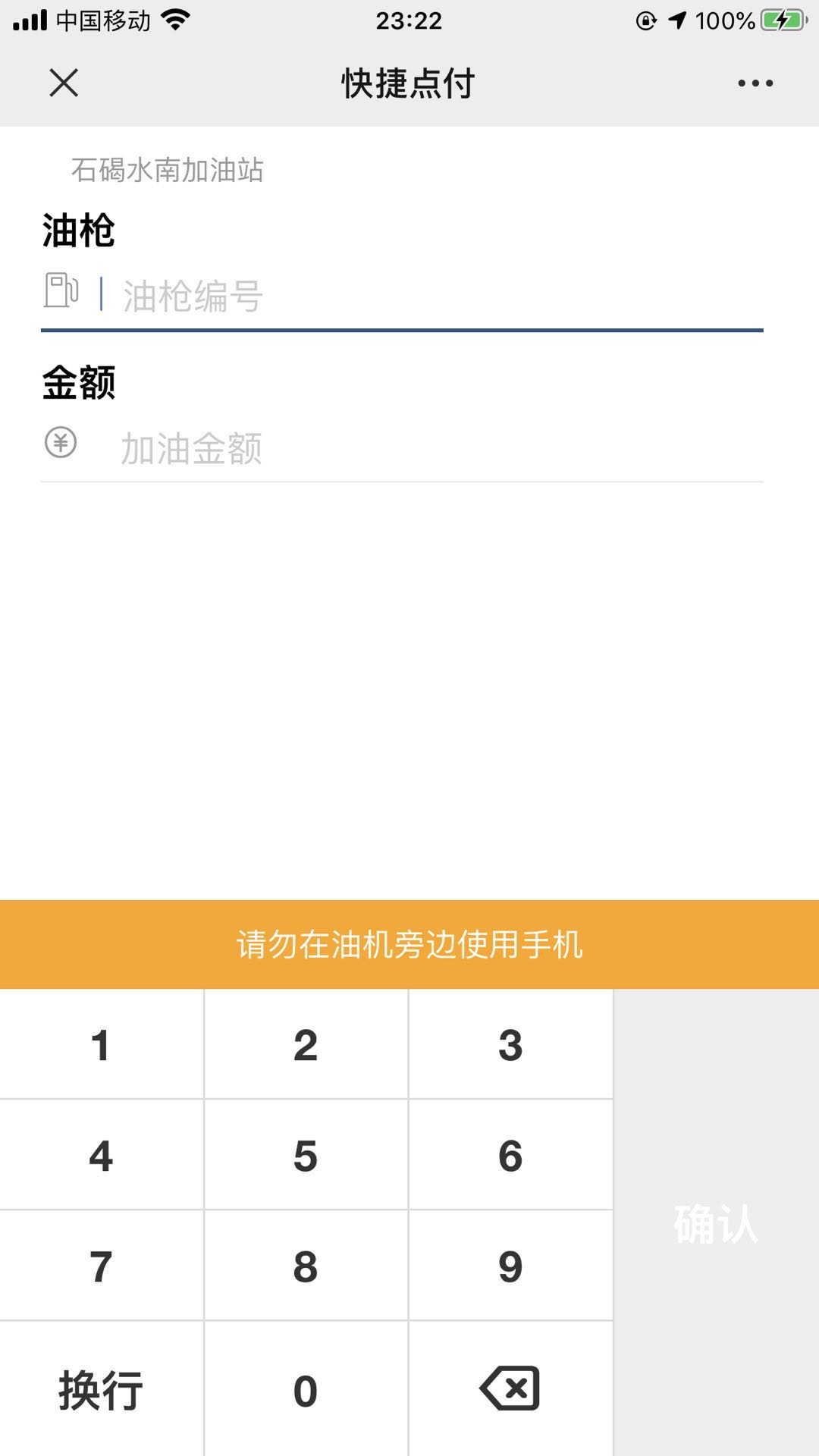
Task: Click the 快捷点付 title text
Action: click(408, 85)
